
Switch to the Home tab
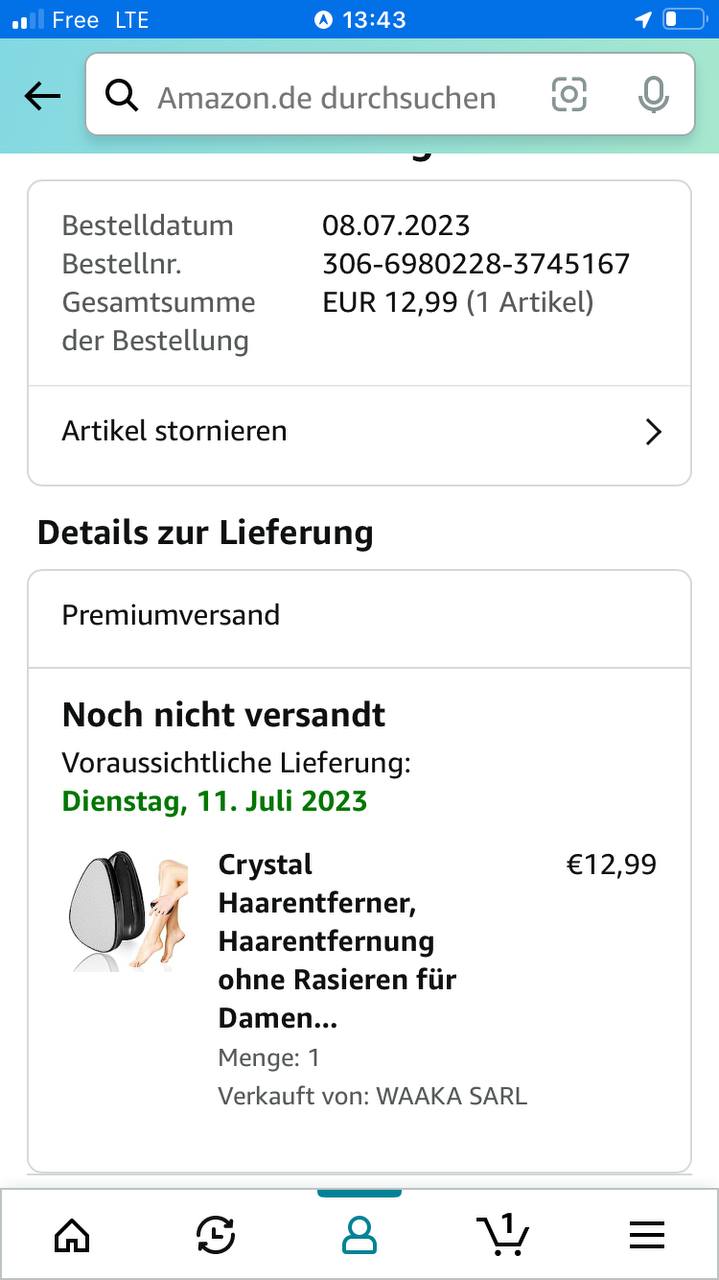pyautogui.click(x=72, y=1236)
